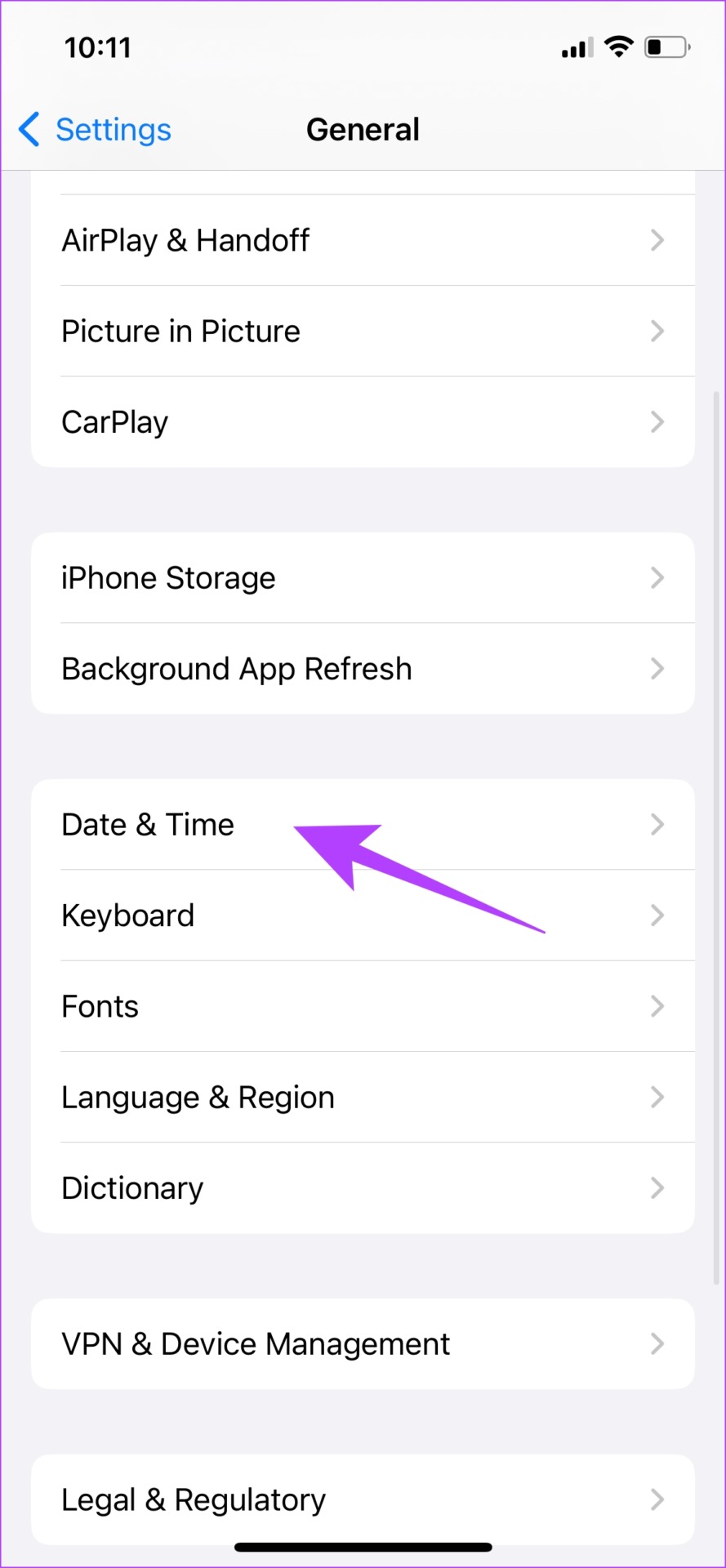This screenshot has width=726, height=1568.
Task: Open AirPlay & Handoff settings
Action: click(362, 241)
